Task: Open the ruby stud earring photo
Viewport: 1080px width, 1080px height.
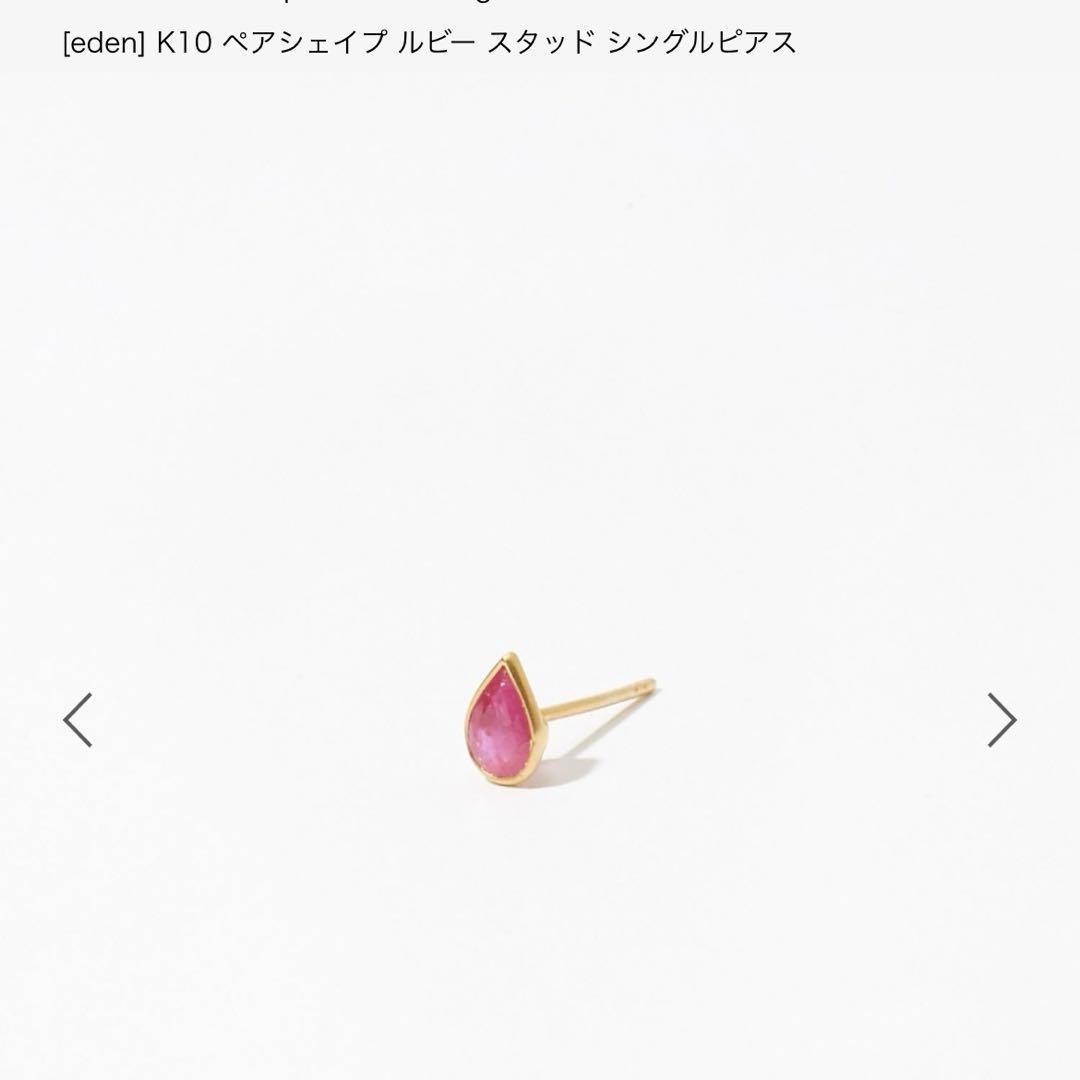Action: (x=540, y=720)
